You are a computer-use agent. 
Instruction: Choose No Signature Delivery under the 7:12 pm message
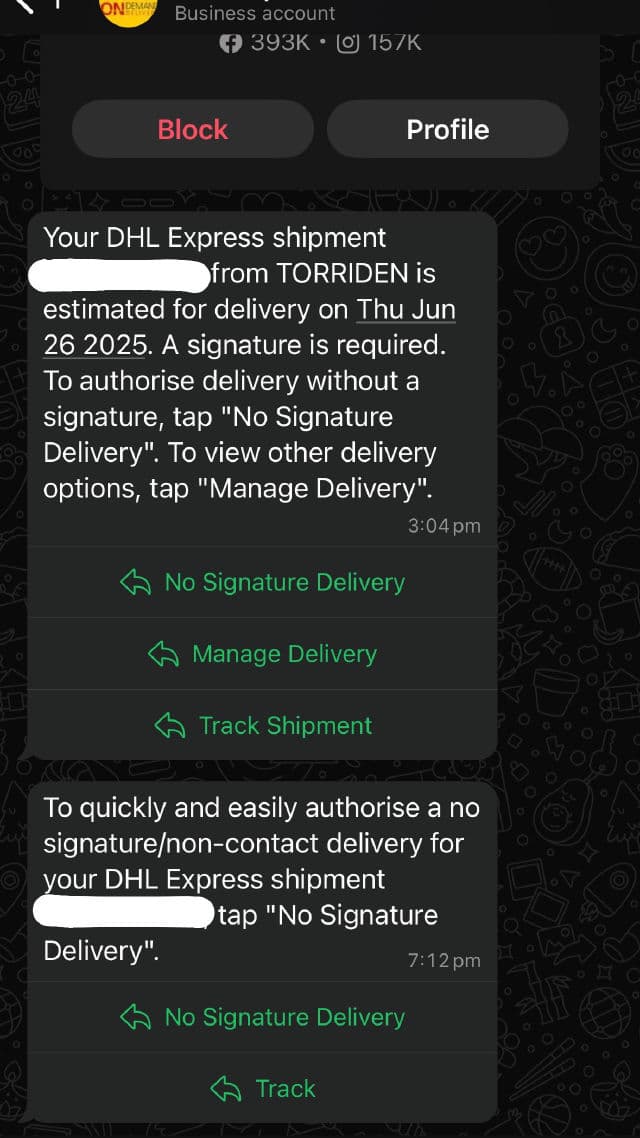click(262, 1017)
